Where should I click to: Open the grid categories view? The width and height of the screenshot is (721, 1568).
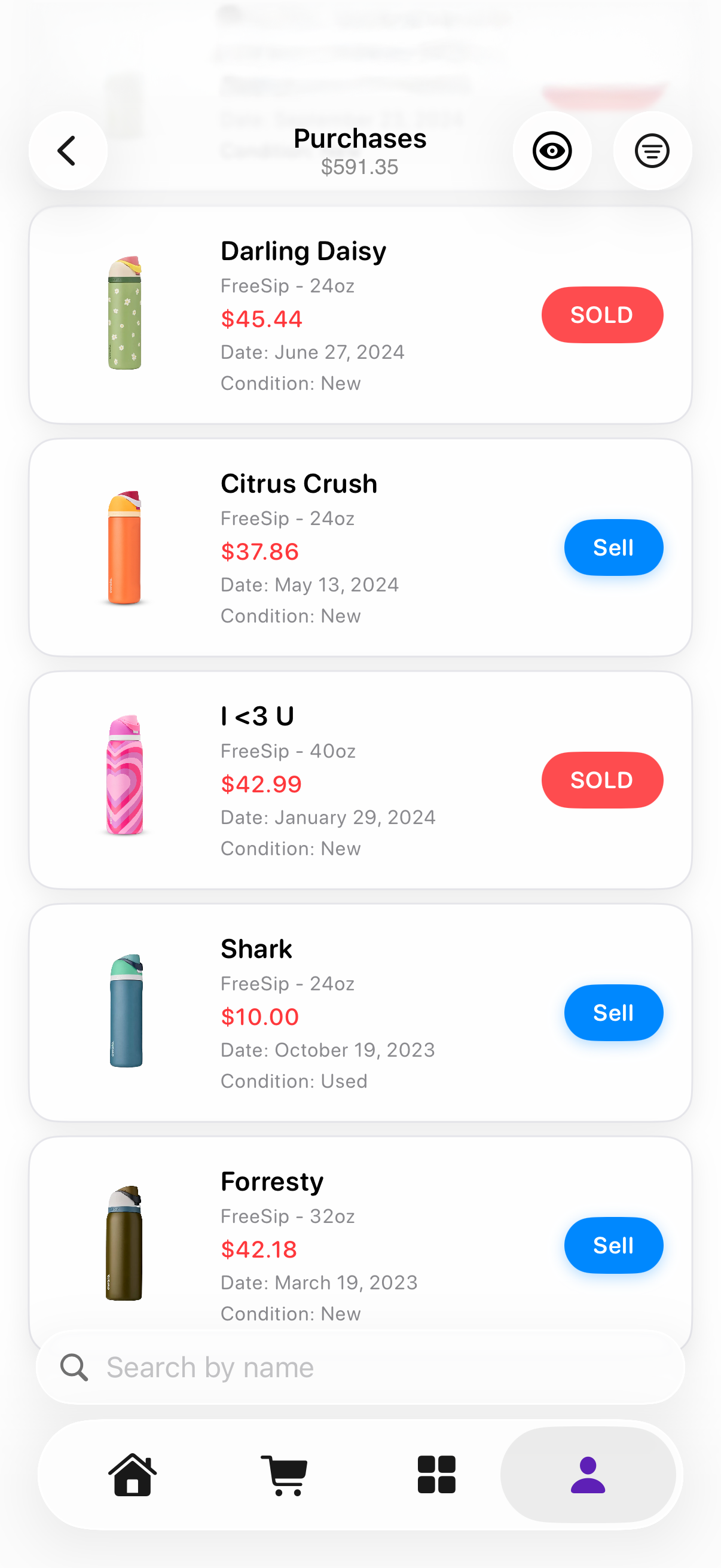click(438, 1474)
